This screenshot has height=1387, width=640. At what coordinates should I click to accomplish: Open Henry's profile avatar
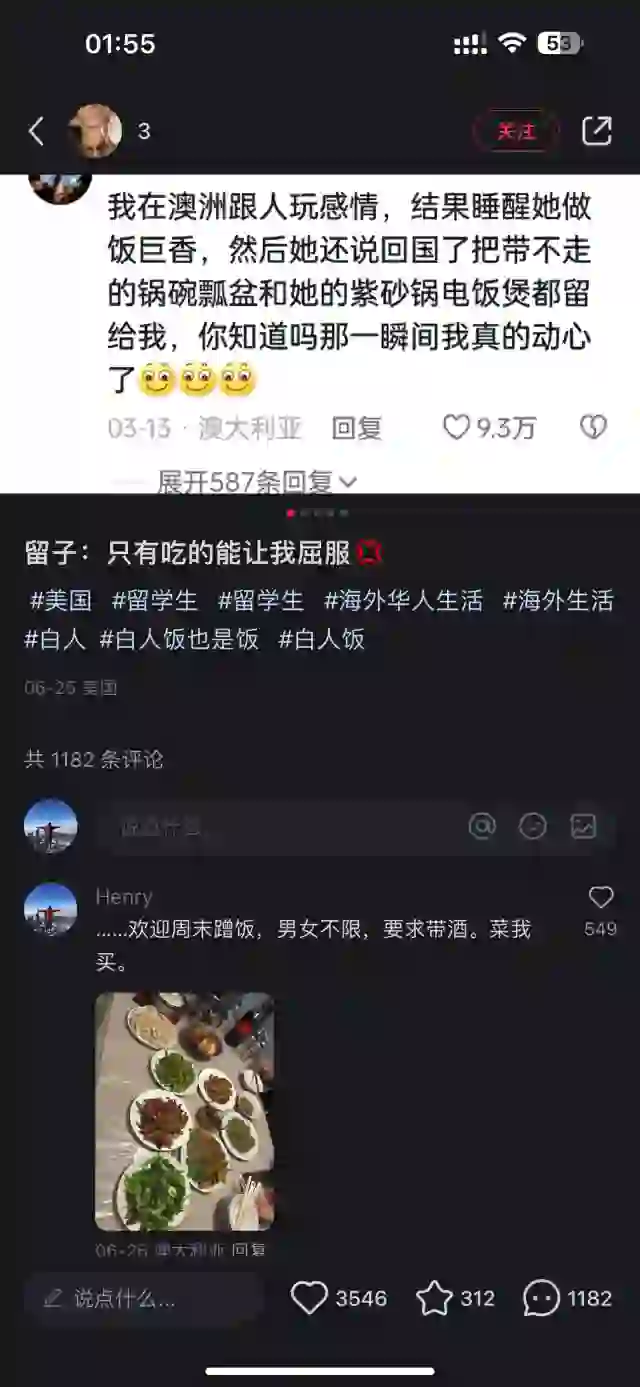(51, 909)
